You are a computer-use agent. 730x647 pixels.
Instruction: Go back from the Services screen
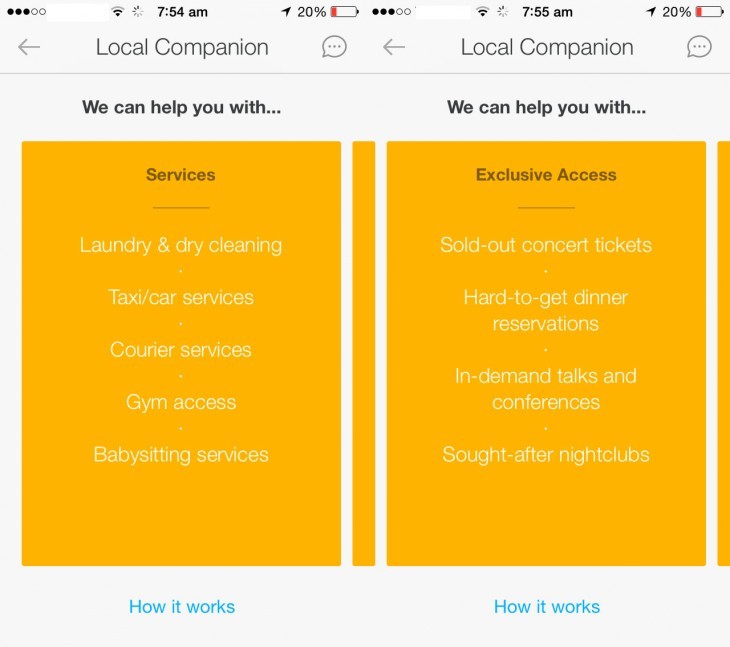pos(29,47)
